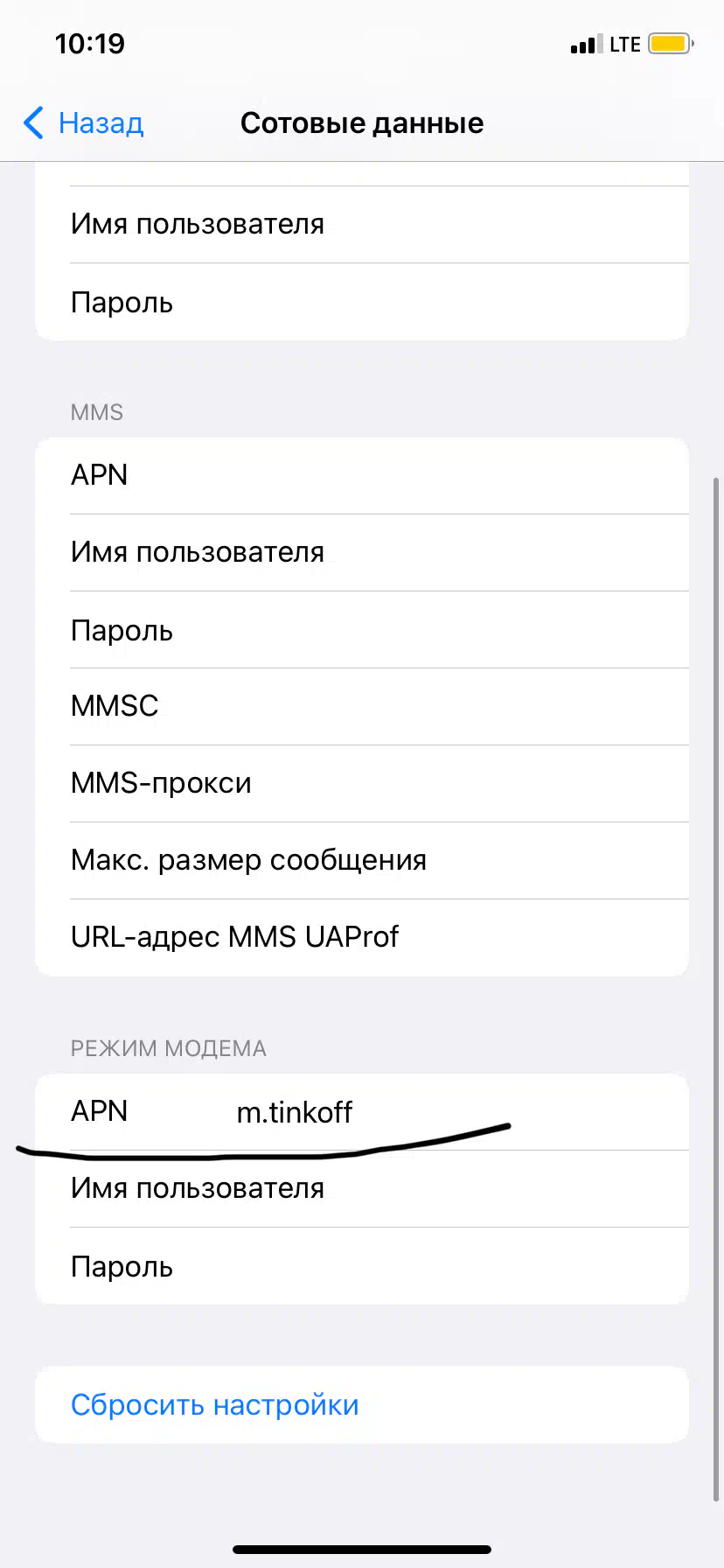Edit the Режим модема APN m.tinkoff field

(x=362, y=1112)
